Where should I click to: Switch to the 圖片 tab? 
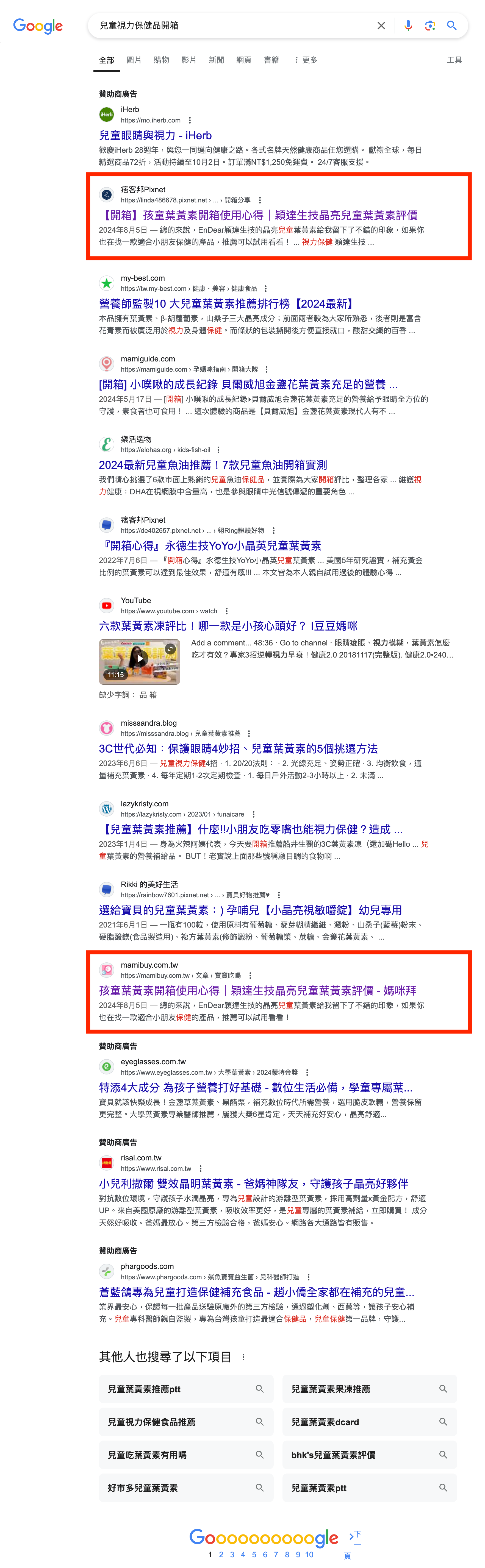pyautogui.click(x=134, y=60)
